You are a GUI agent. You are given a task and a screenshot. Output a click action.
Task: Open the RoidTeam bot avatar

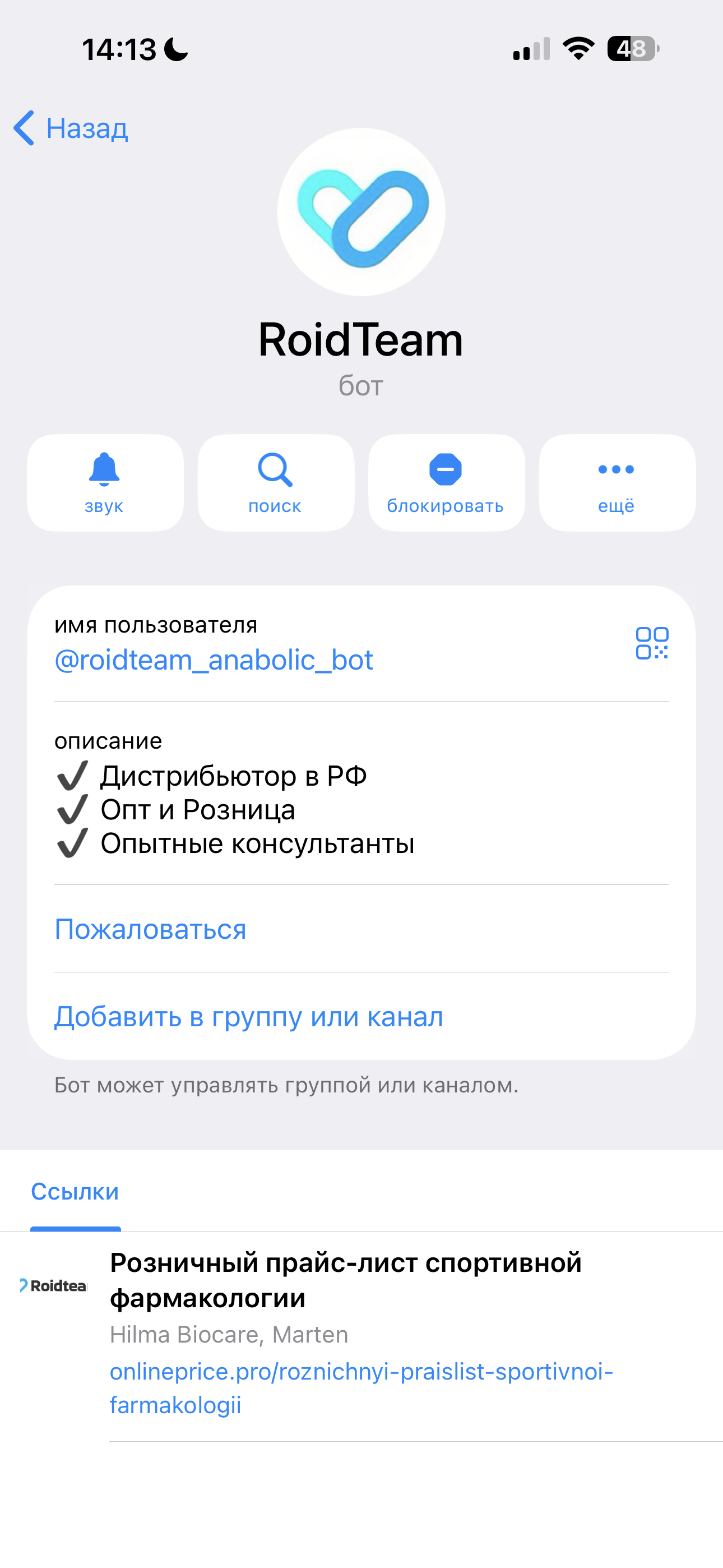coord(361,212)
